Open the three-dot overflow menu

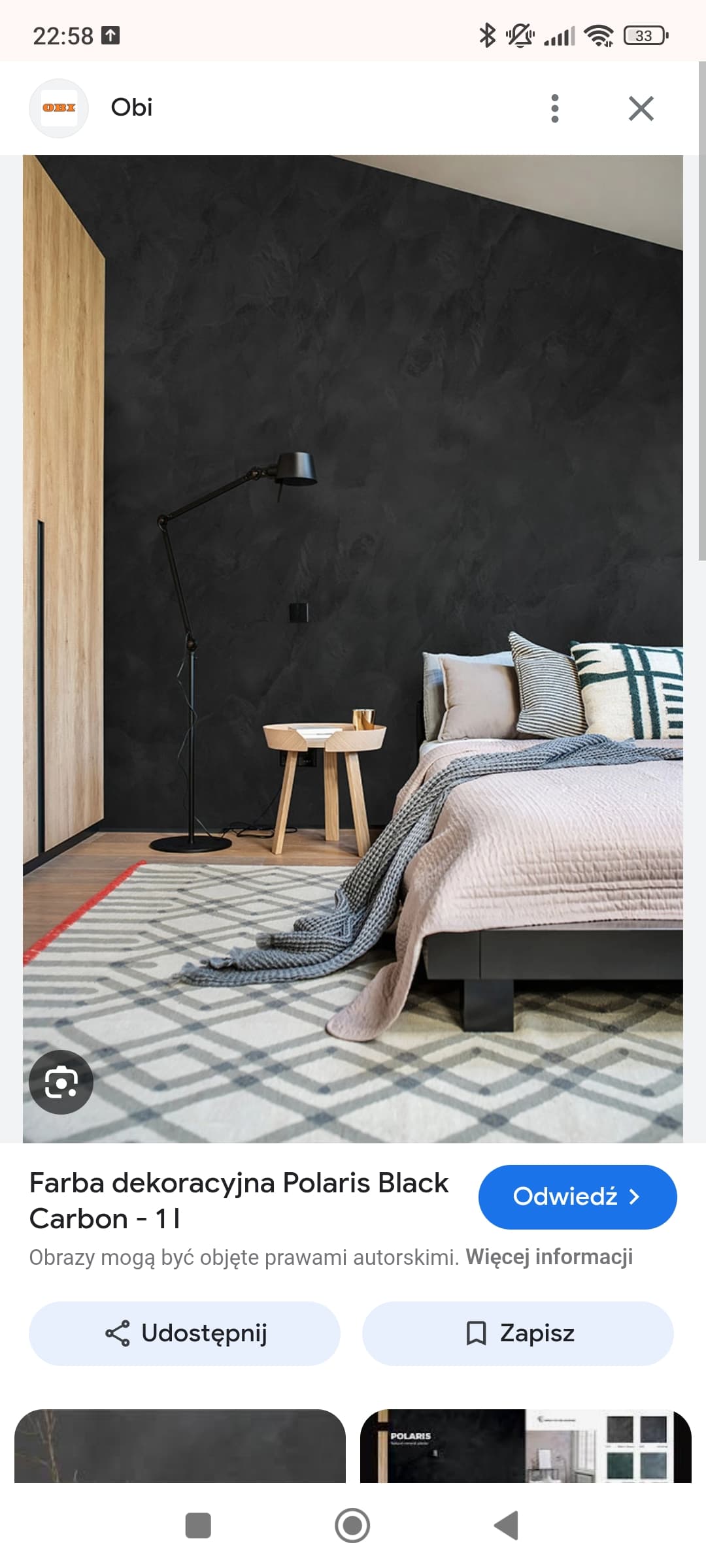point(554,108)
